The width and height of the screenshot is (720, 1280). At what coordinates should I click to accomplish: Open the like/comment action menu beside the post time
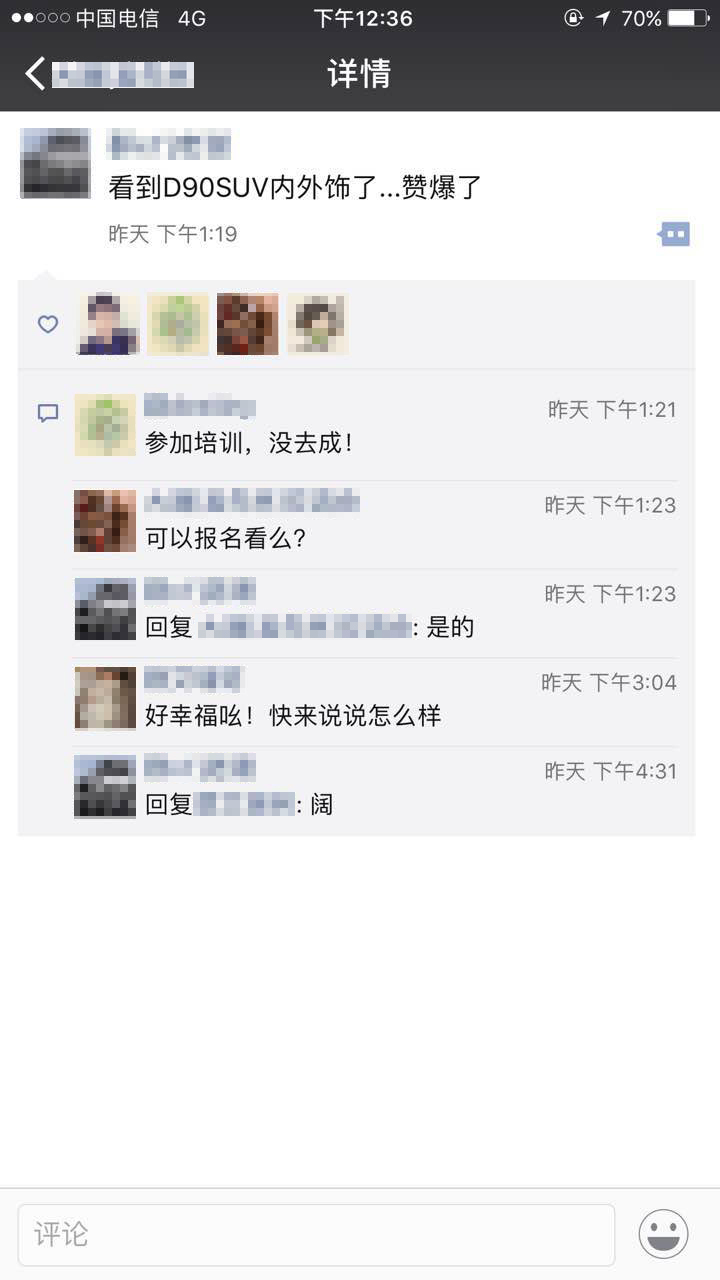(x=675, y=234)
